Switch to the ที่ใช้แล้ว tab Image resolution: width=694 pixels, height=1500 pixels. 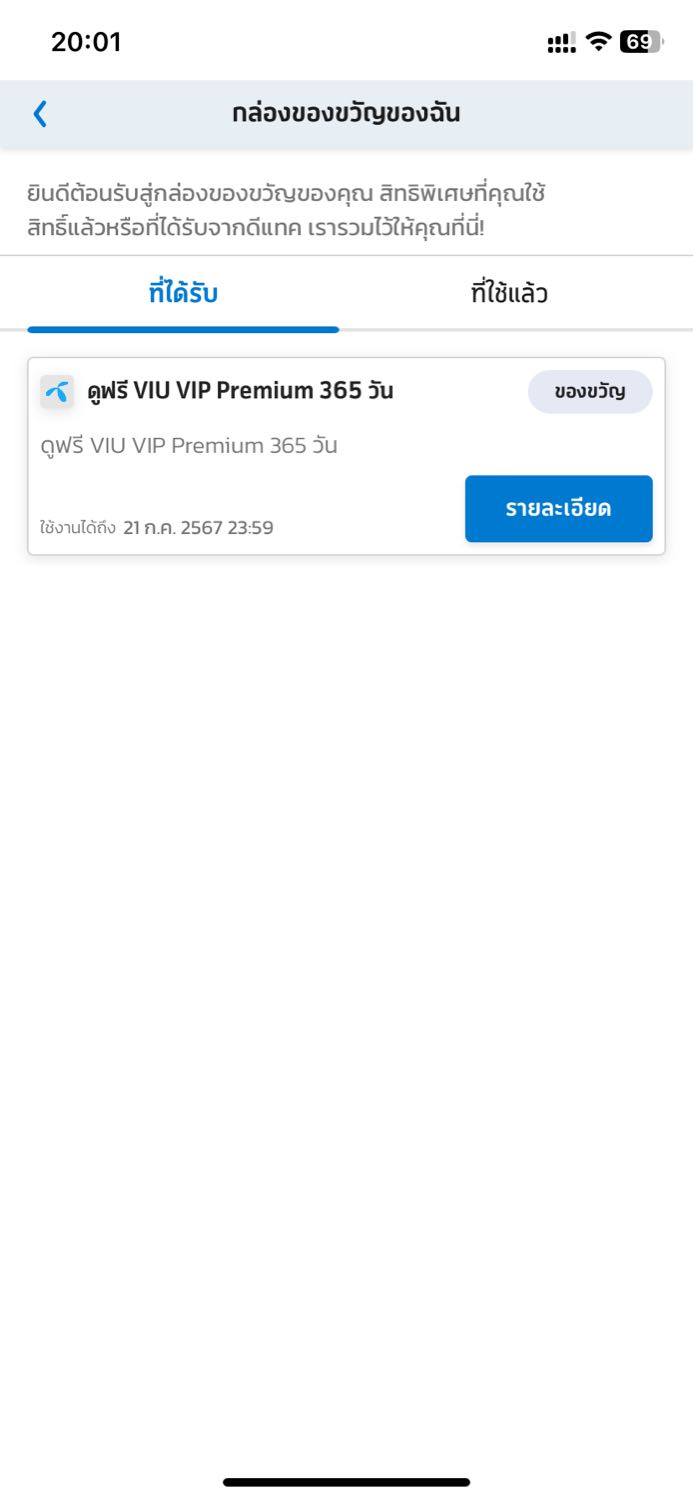click(509, 294)
